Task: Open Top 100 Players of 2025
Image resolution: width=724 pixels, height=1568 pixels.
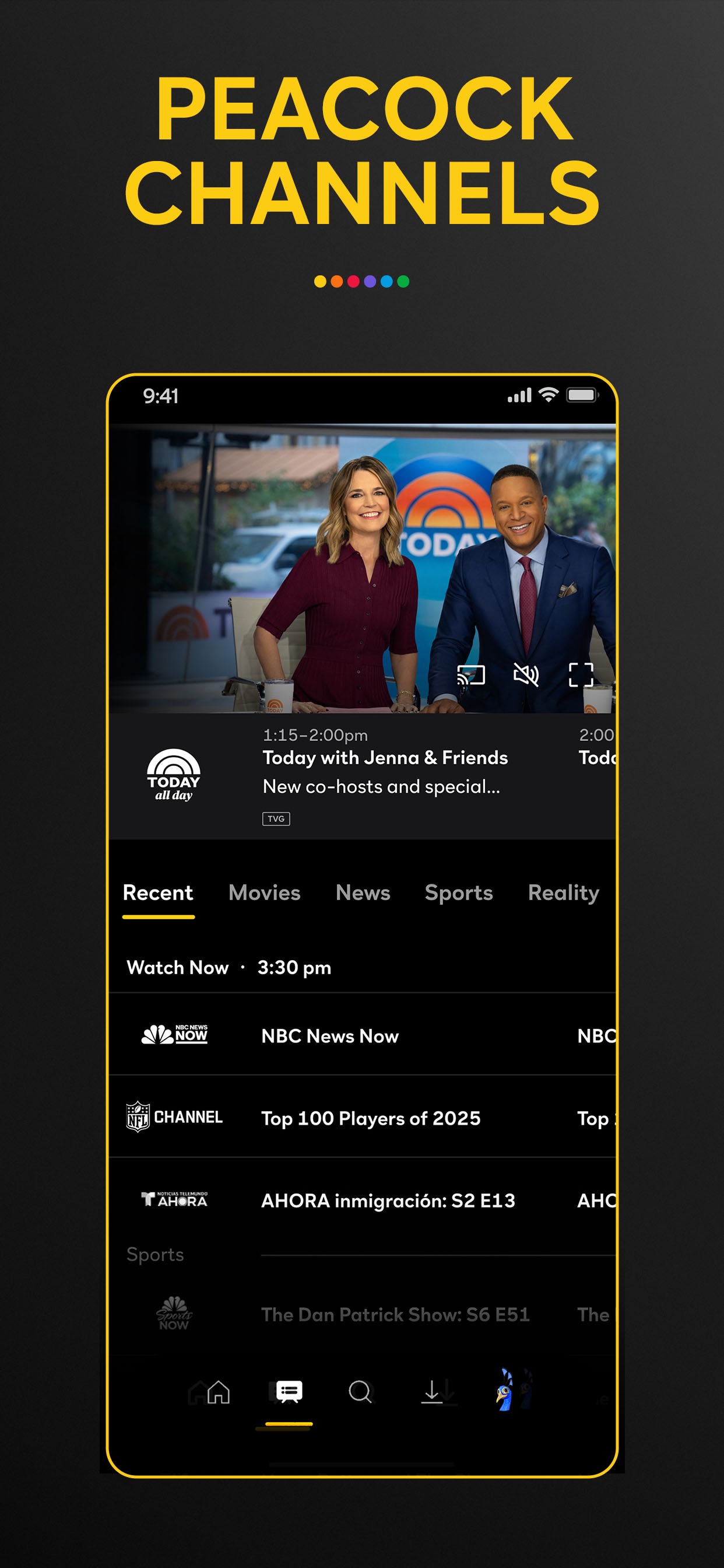Action: (x=370, y=1118)
